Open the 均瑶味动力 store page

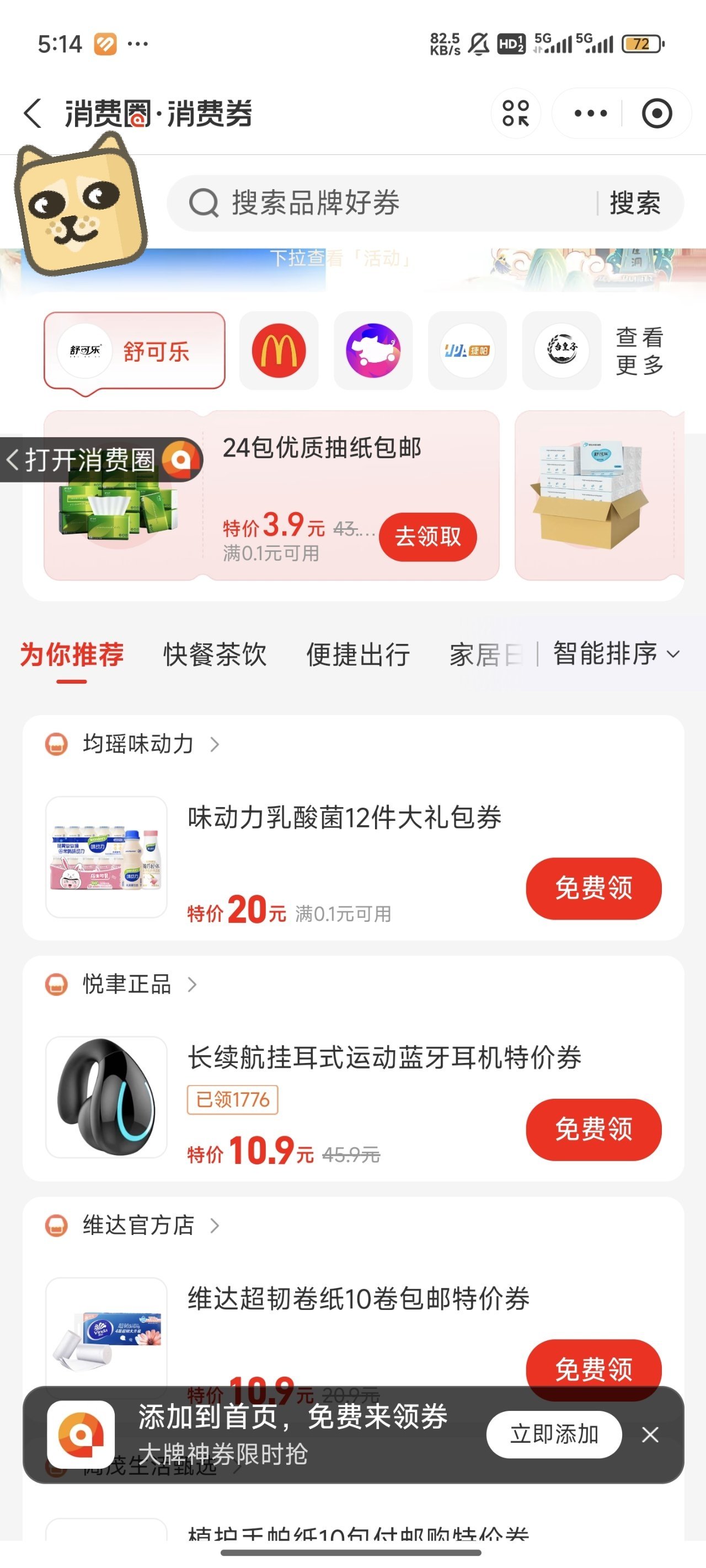(139, 744)
